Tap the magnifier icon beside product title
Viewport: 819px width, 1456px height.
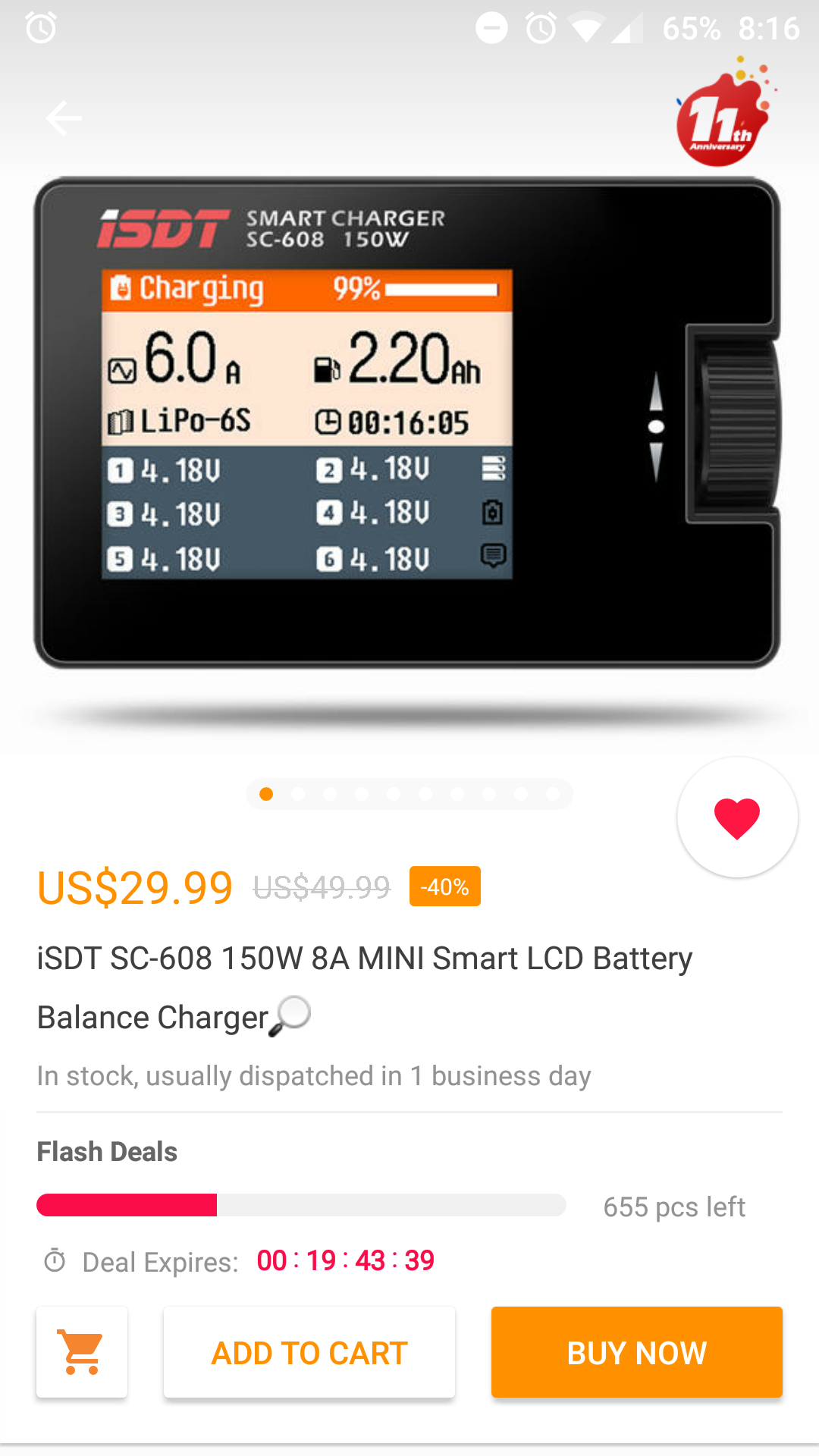[290, 1015]
